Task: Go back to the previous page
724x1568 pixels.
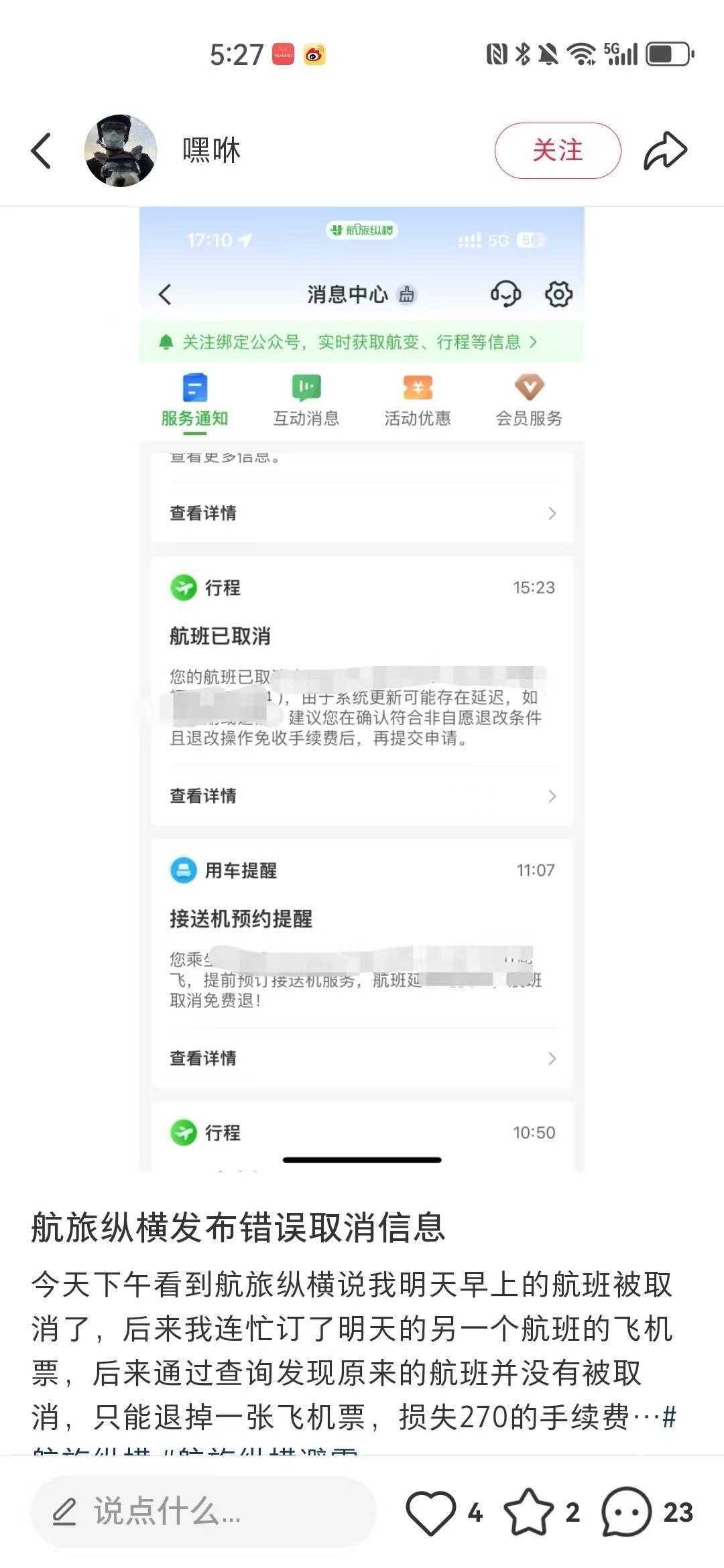Action: [x=42, y=150]
